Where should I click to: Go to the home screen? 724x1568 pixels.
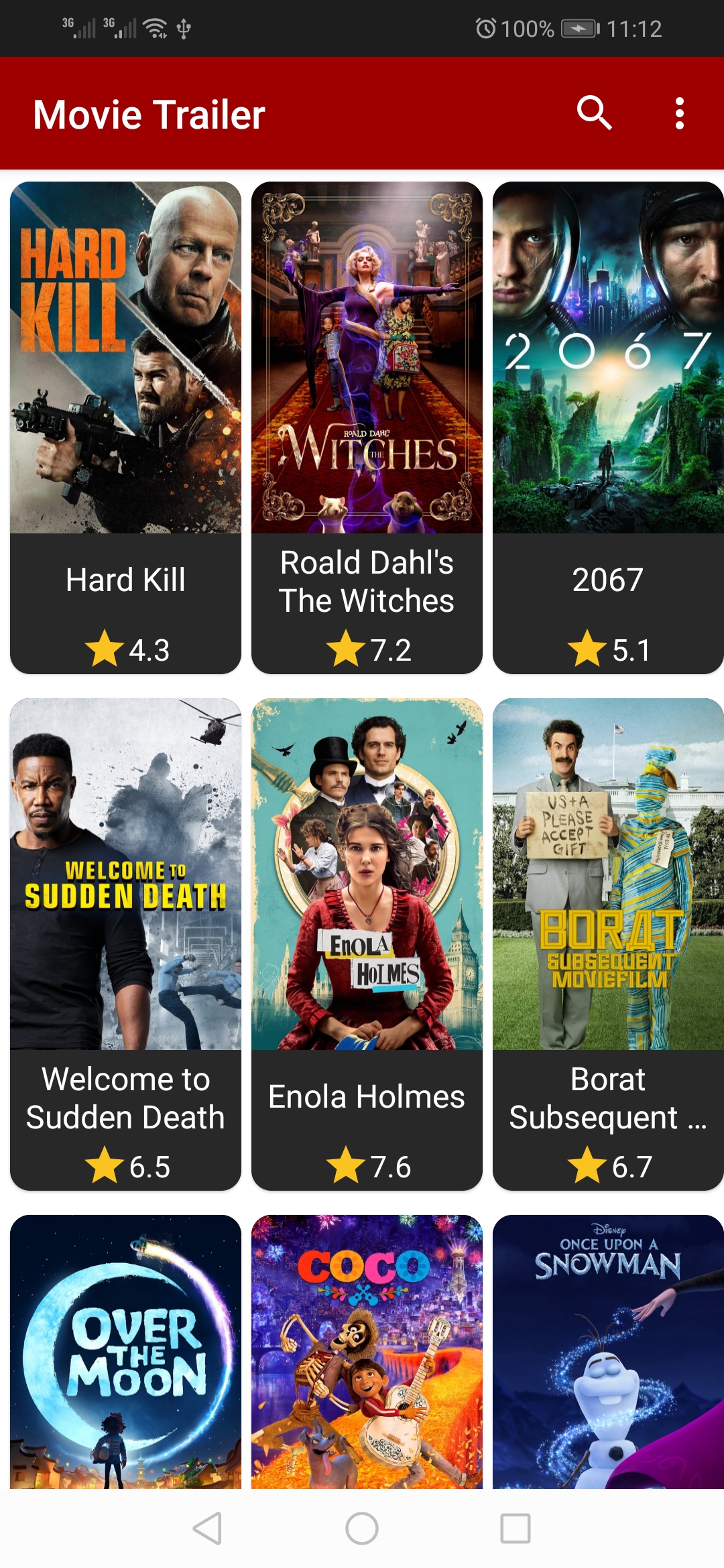tap(362, 1528)
